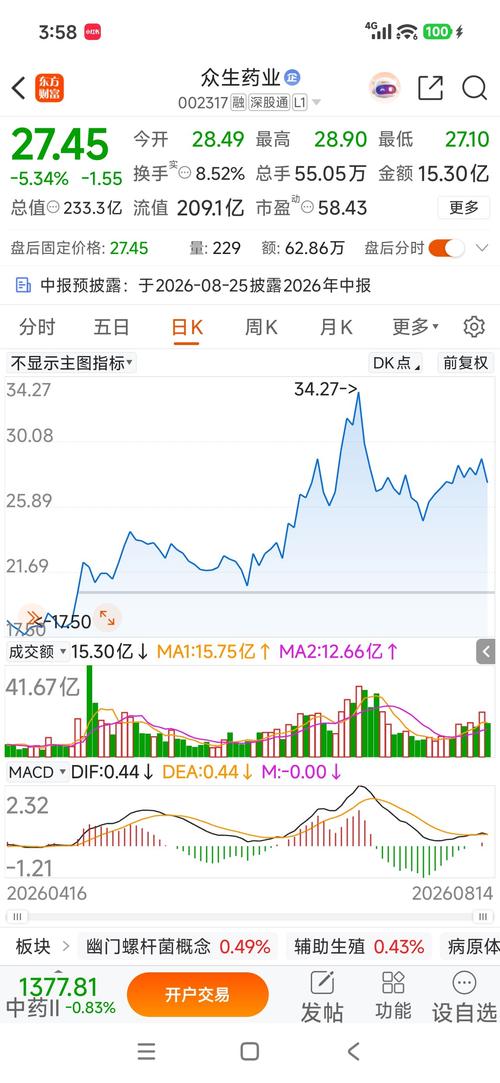
Task: Open the 更多 chart period dropdown
Action: pyautogui.click(x=415, y=327)
